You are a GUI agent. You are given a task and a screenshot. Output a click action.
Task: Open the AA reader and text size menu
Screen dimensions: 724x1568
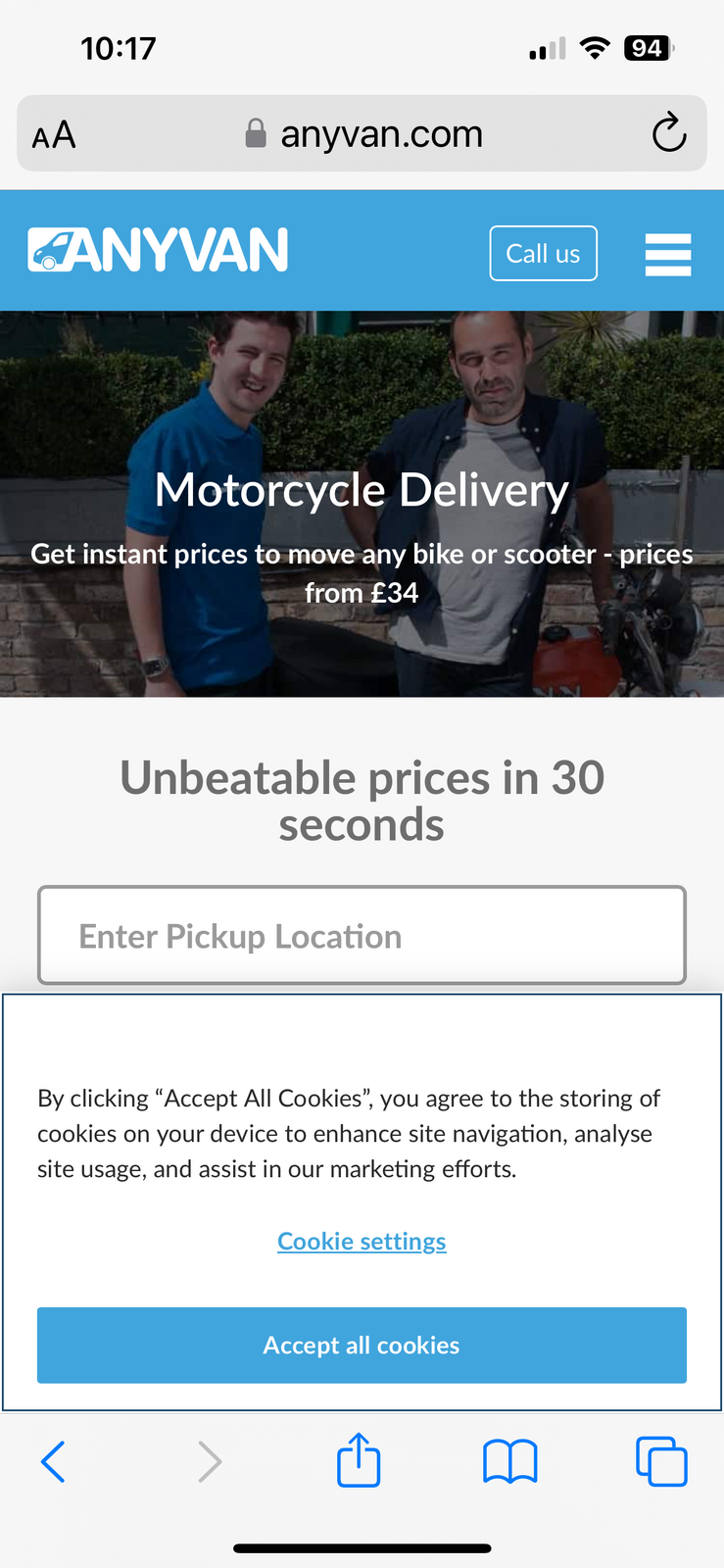(54, 135)
